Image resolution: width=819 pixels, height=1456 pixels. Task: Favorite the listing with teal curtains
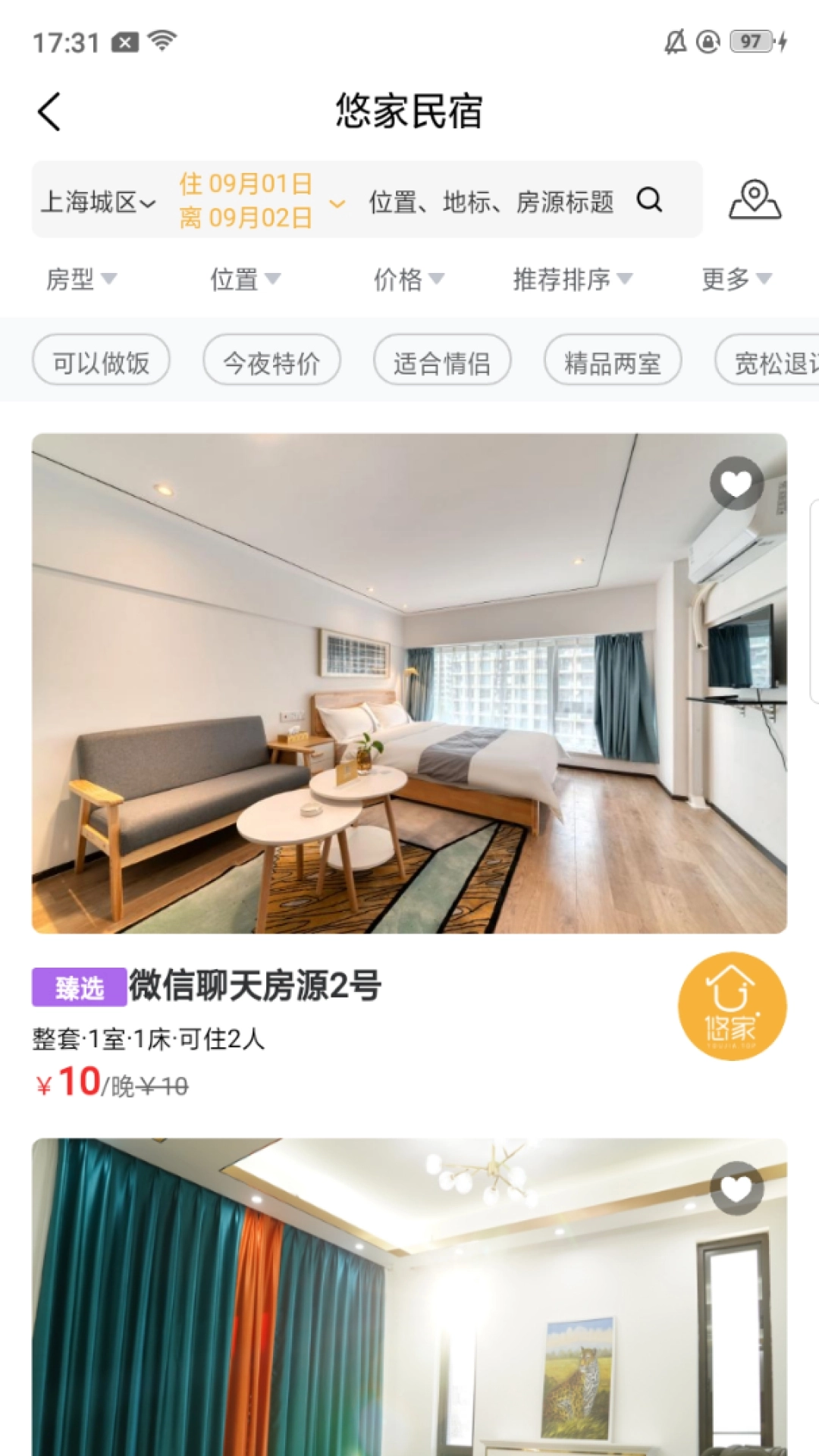(736, 1188)
